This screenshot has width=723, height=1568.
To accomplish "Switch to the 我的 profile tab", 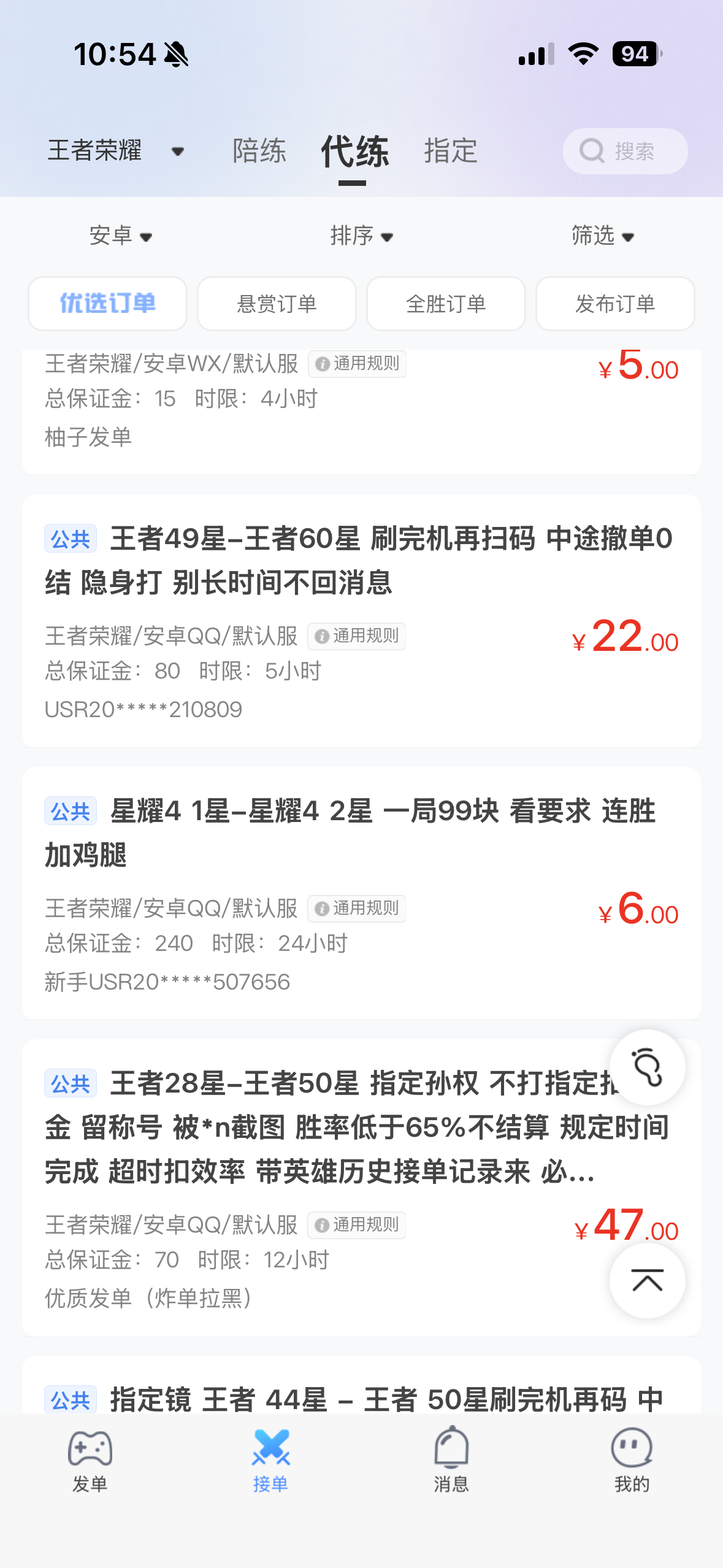I will (x=632, y=1459).
